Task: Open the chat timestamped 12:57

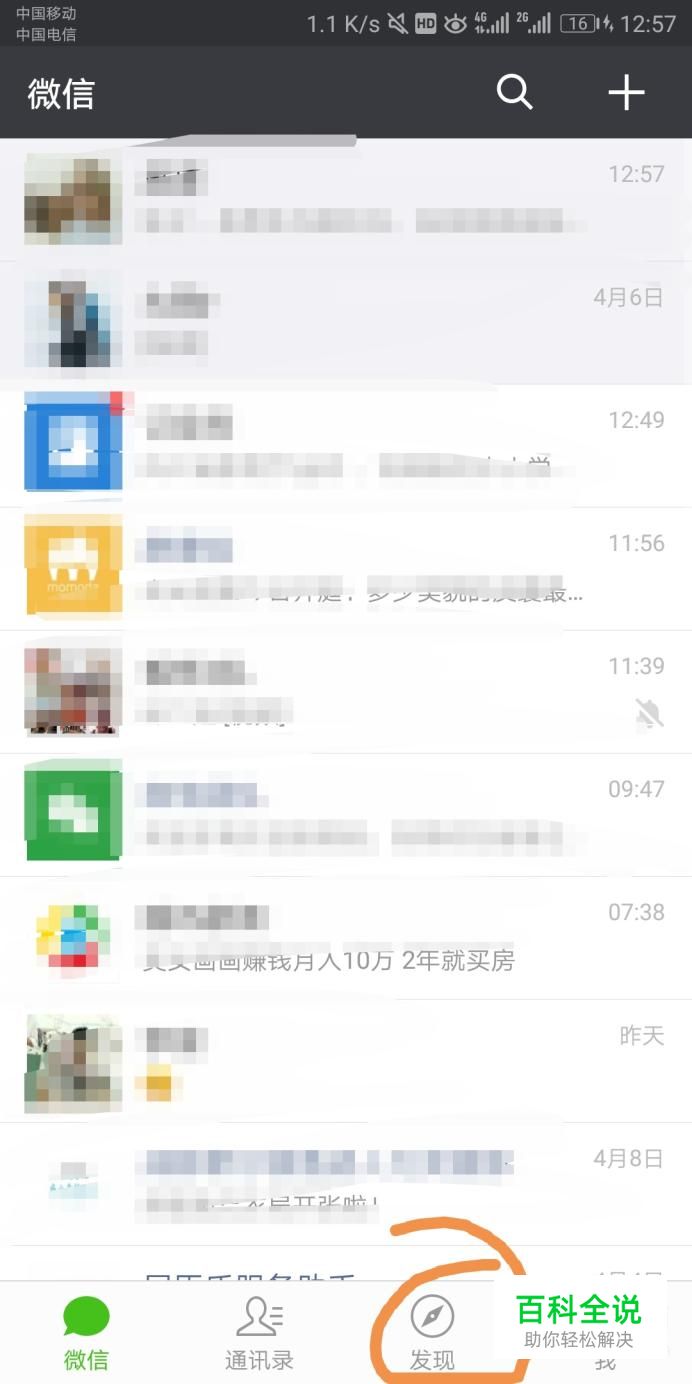Action: [x=346, y=200]
